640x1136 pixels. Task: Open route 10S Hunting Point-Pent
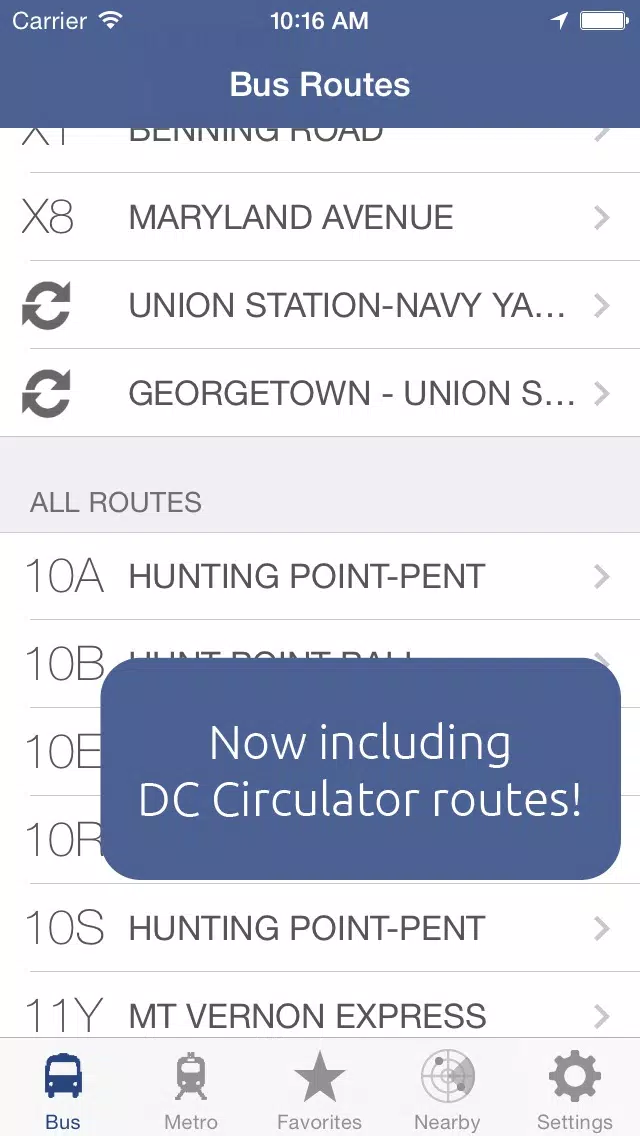click(320, 927)
